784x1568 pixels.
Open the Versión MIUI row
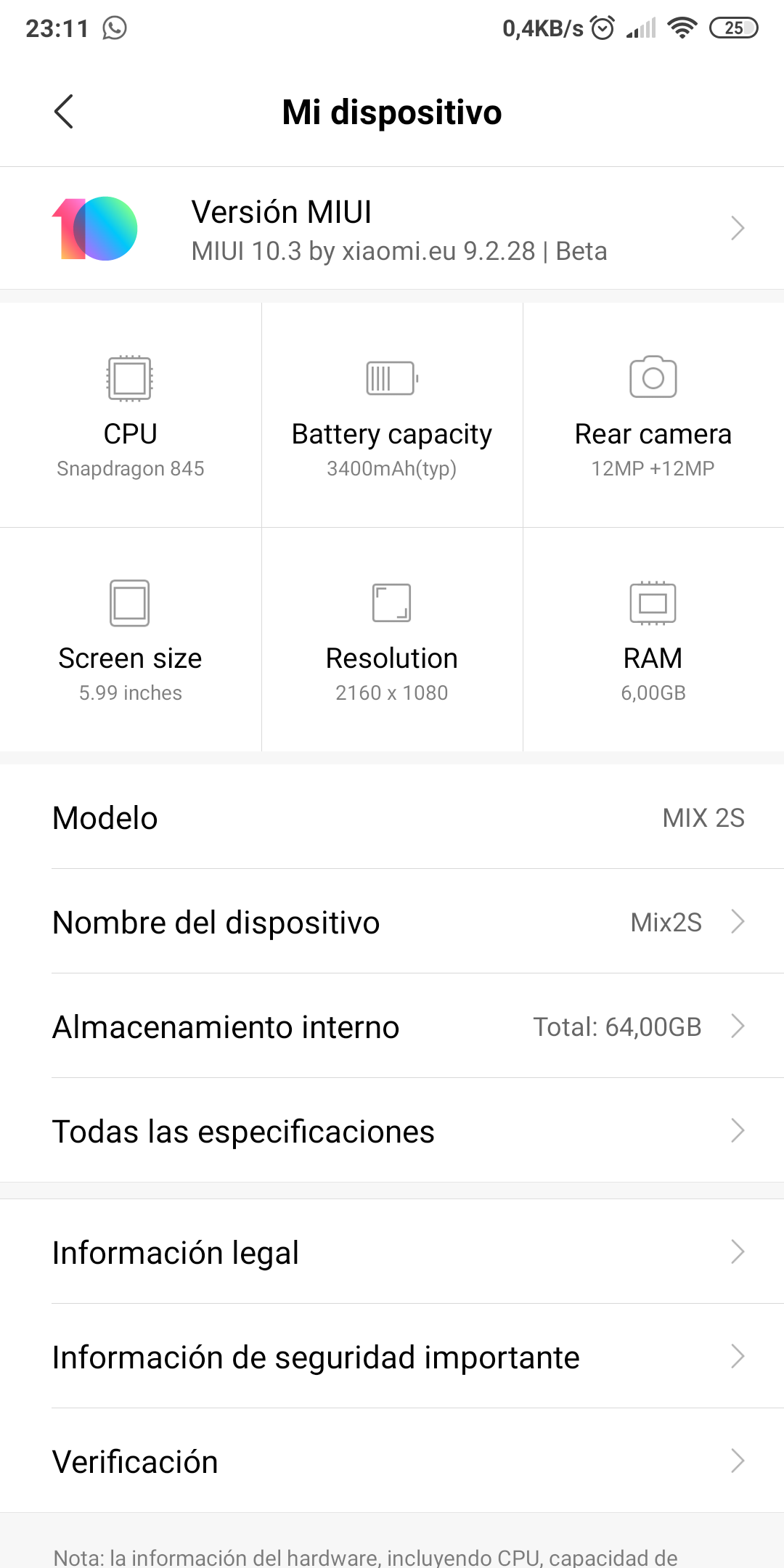(x=392, y=228)
